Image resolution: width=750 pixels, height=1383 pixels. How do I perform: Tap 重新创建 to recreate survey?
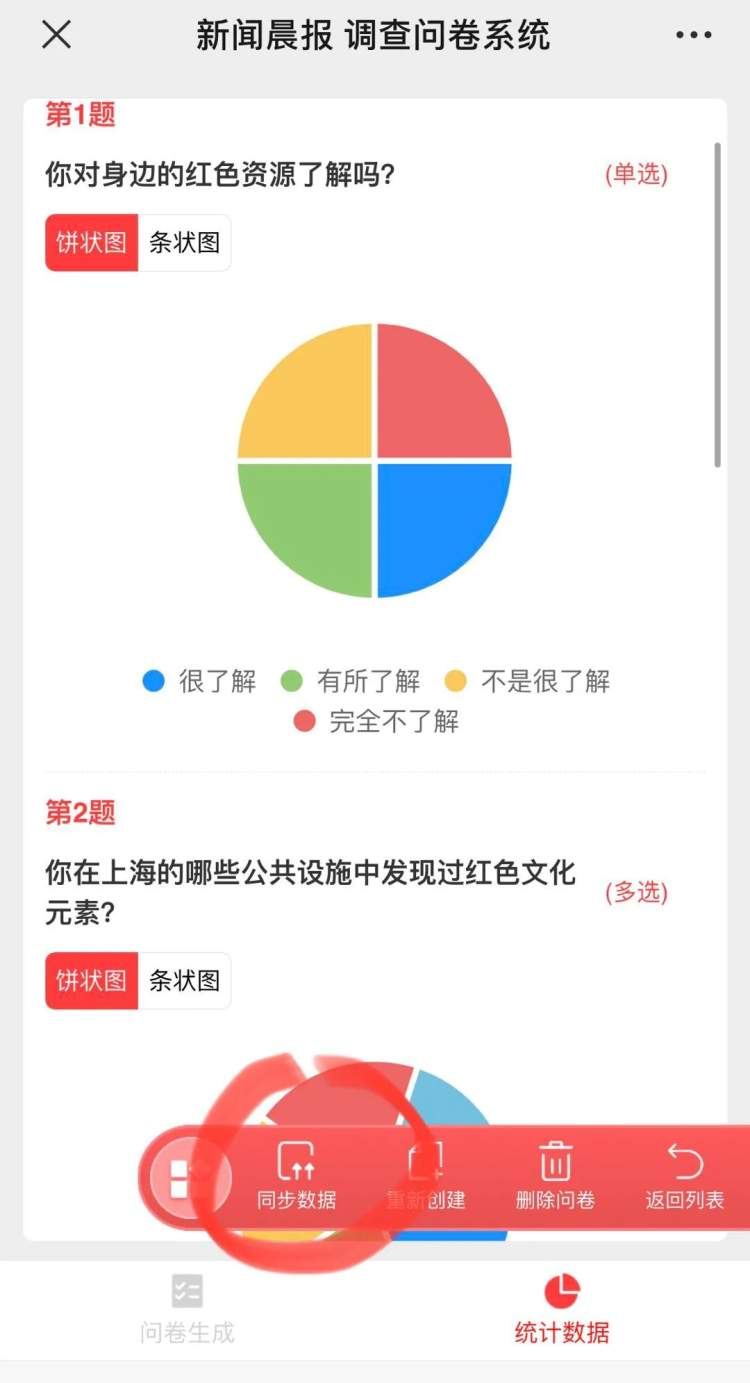[x=426, y=1177]
